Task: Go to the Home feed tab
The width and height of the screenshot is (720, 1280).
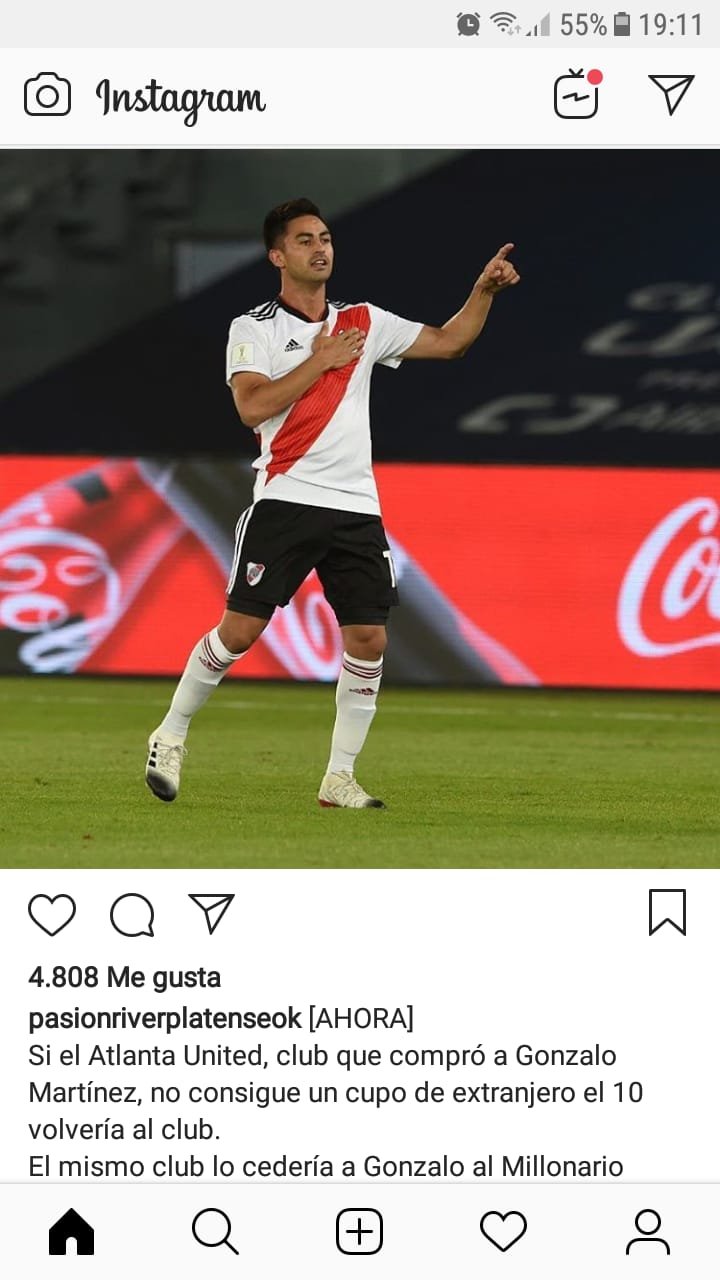Action: pos(72,1231)
